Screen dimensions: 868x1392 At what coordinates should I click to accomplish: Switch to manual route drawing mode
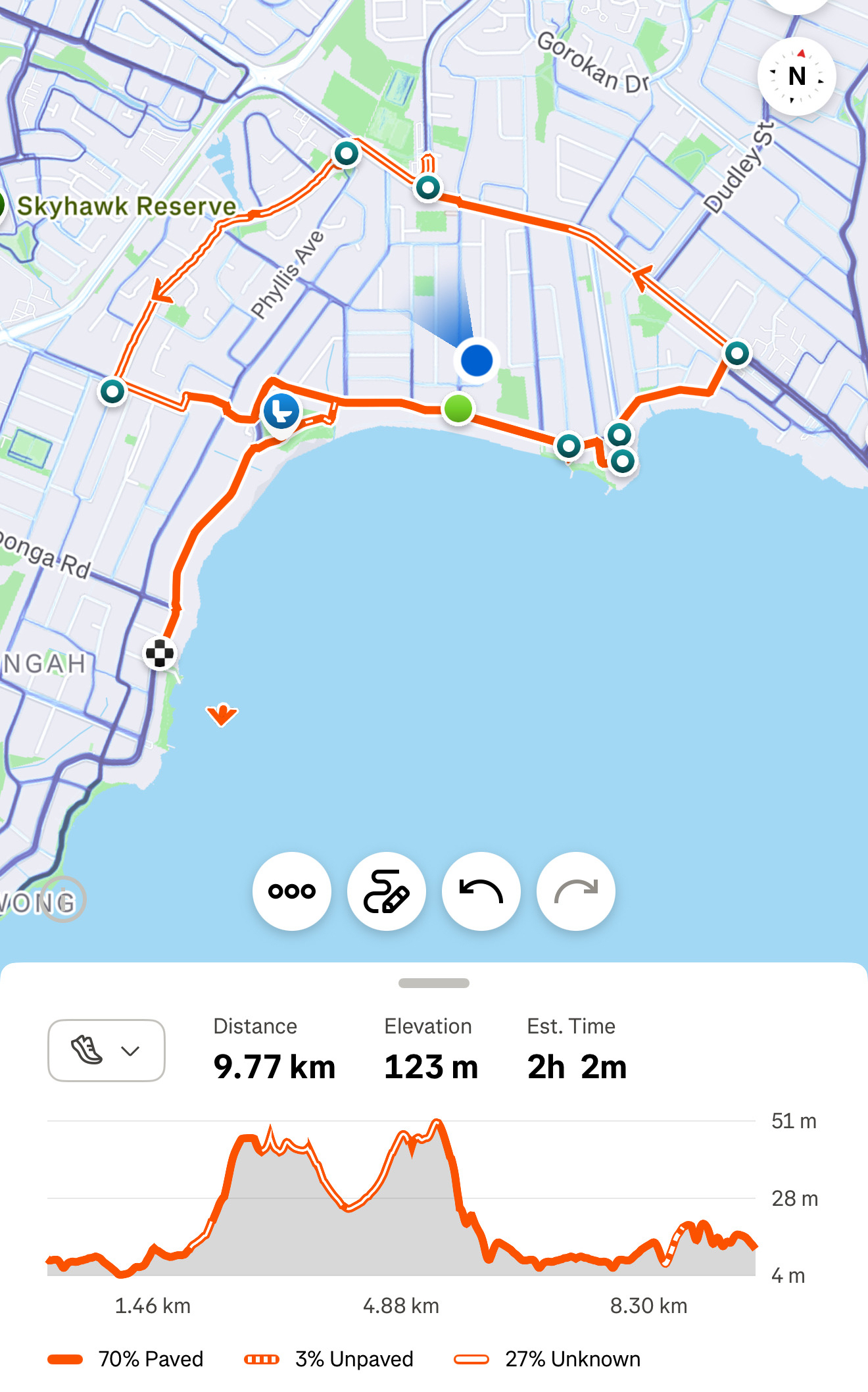(387, 891)
